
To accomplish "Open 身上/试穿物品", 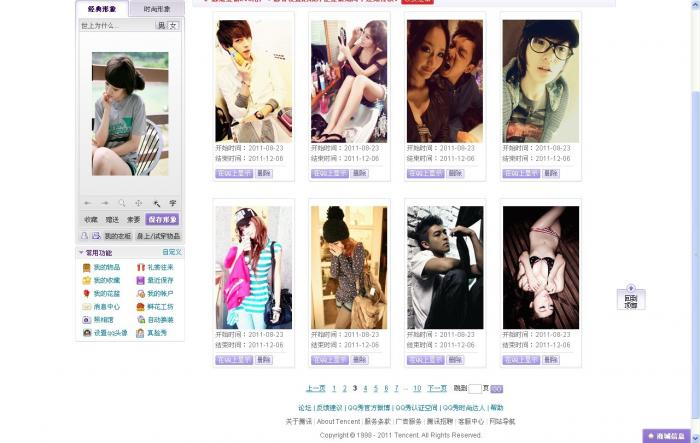I will [158, 236].
